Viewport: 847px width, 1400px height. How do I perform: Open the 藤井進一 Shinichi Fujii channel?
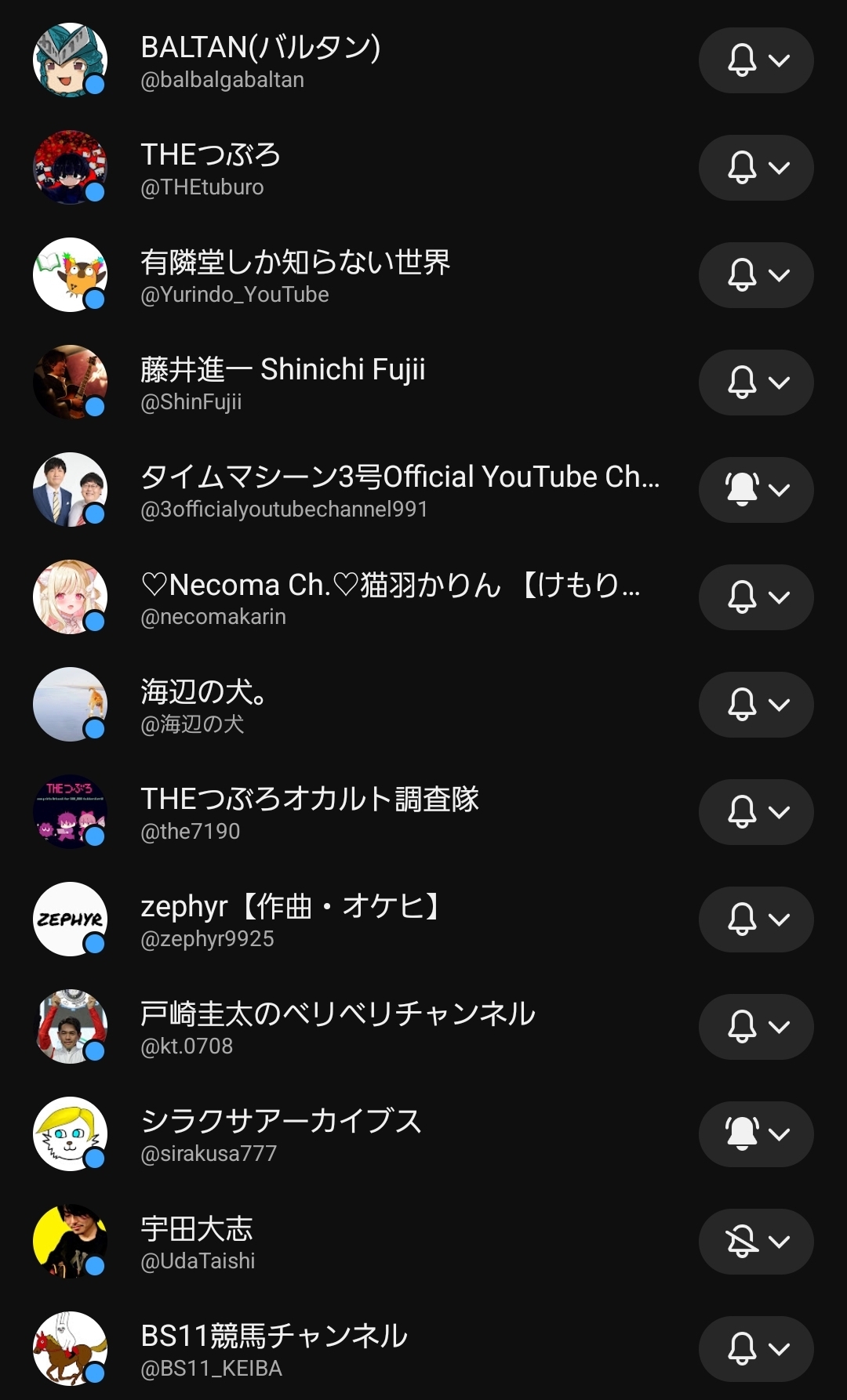coord(282,383)
